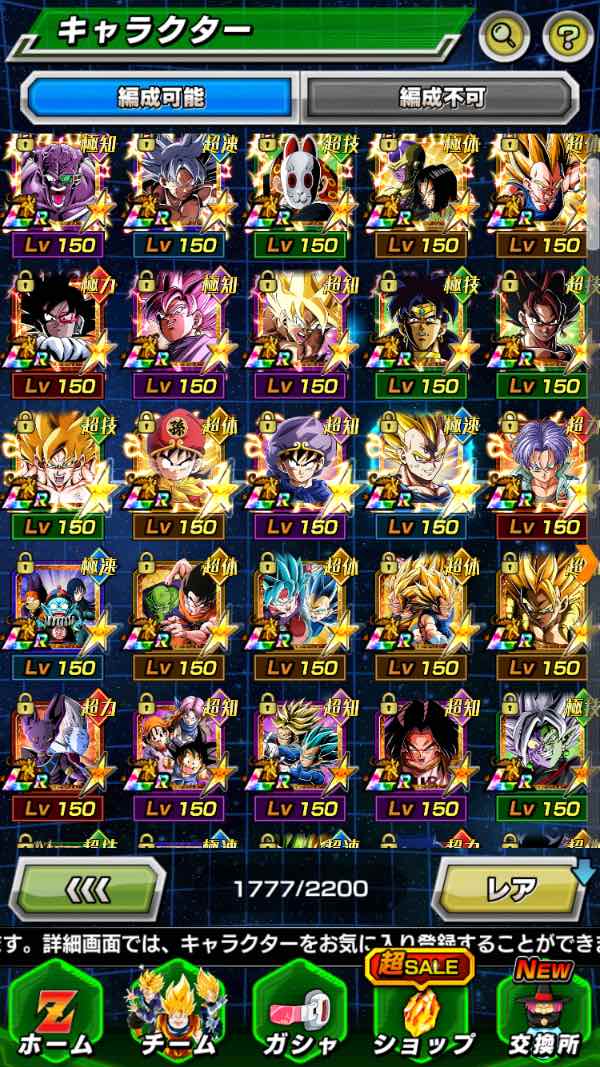This screenshot has width=600, height=1067.
Task: Pick the pink-haired Goku Black Rosé card
Action: pos(176,327)
